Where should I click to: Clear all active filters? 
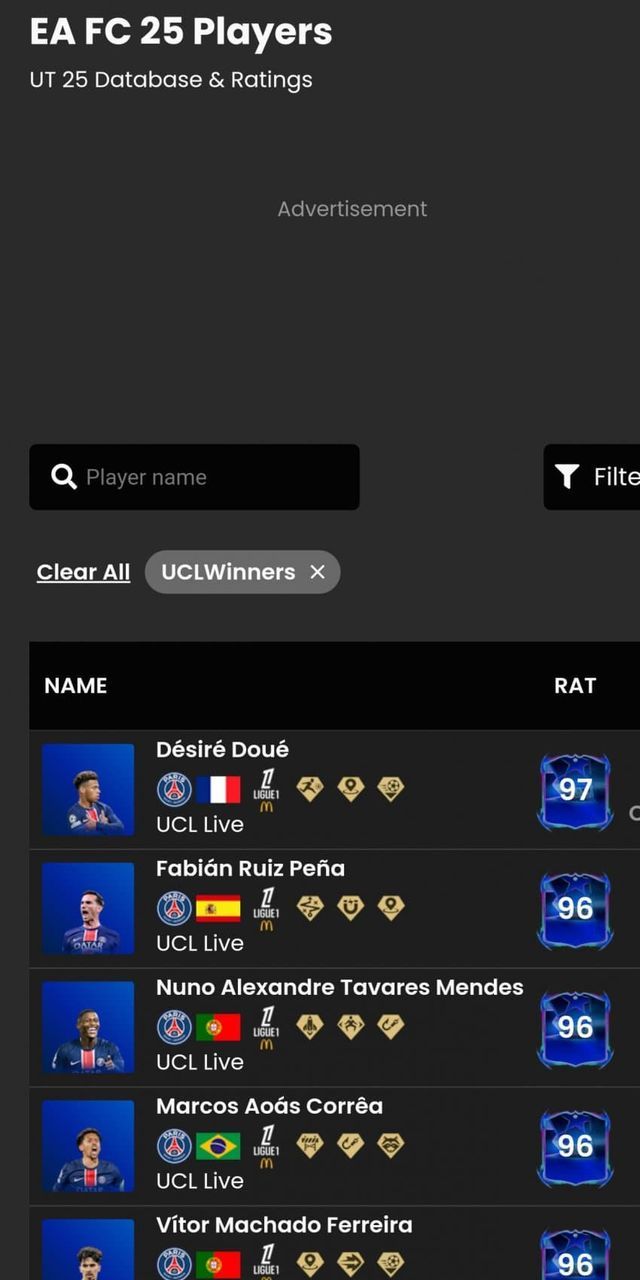click(x=83, y=572)
